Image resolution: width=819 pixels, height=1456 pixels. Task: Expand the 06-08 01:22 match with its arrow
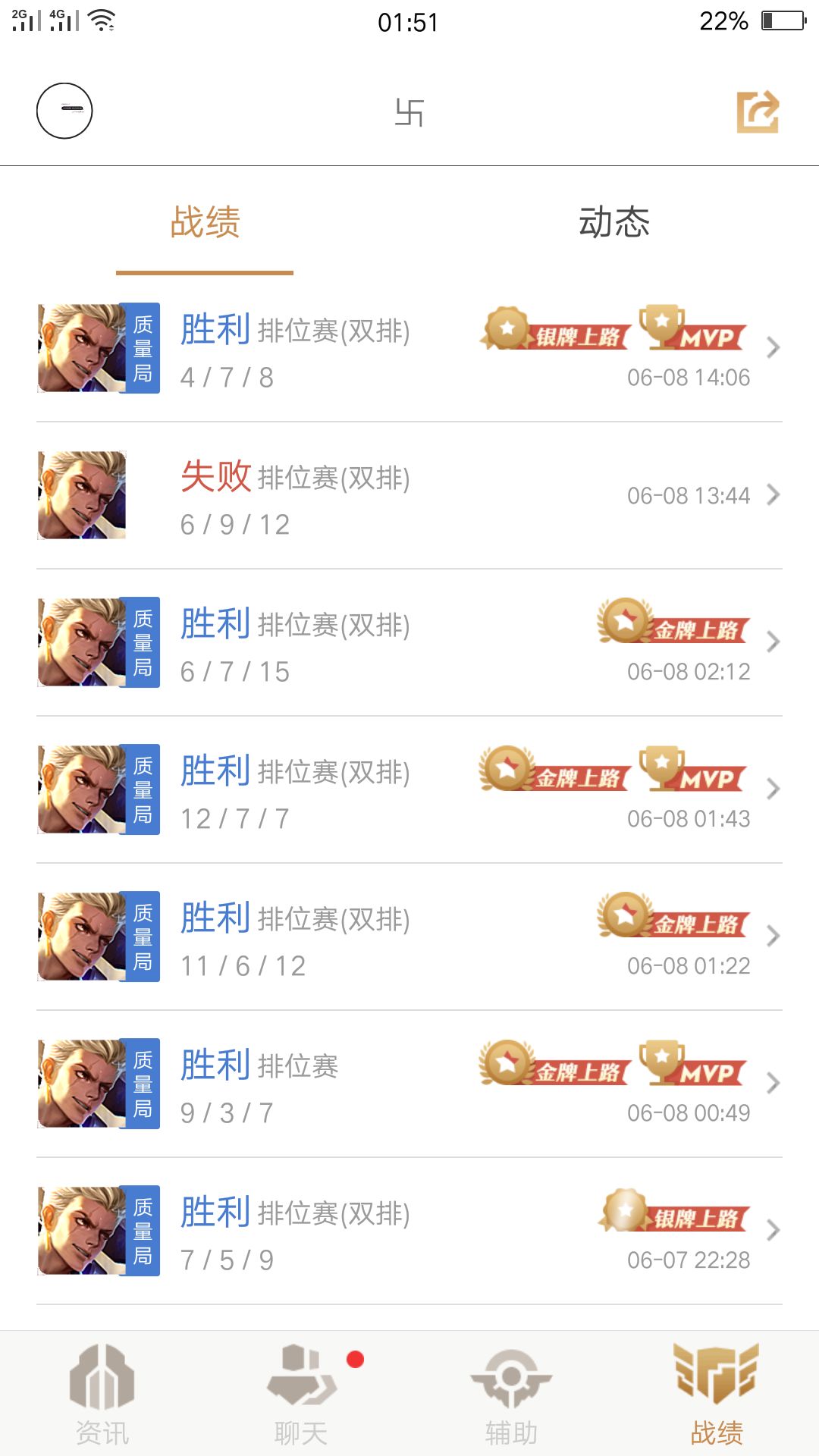[x=773, y=936]
